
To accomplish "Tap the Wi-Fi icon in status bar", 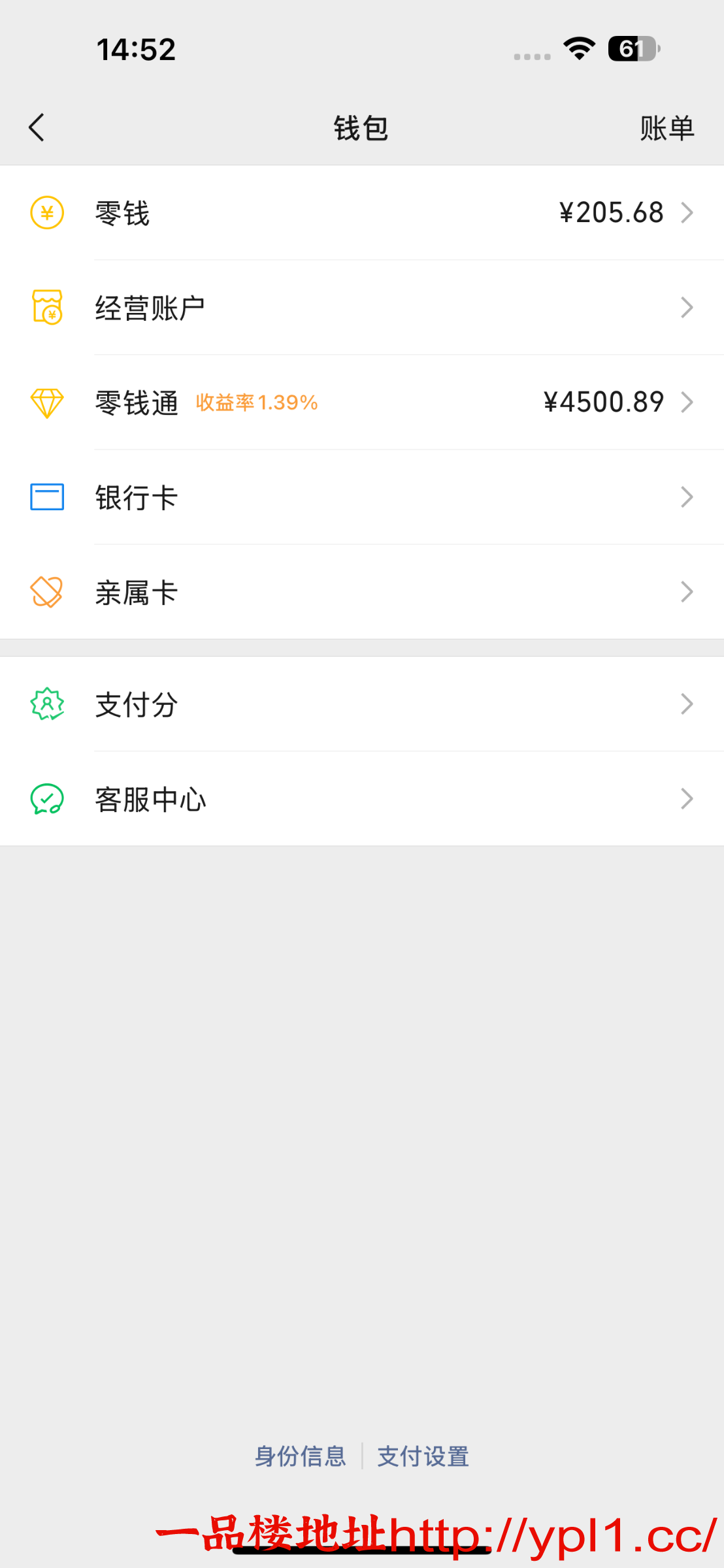I will (578, 48).
